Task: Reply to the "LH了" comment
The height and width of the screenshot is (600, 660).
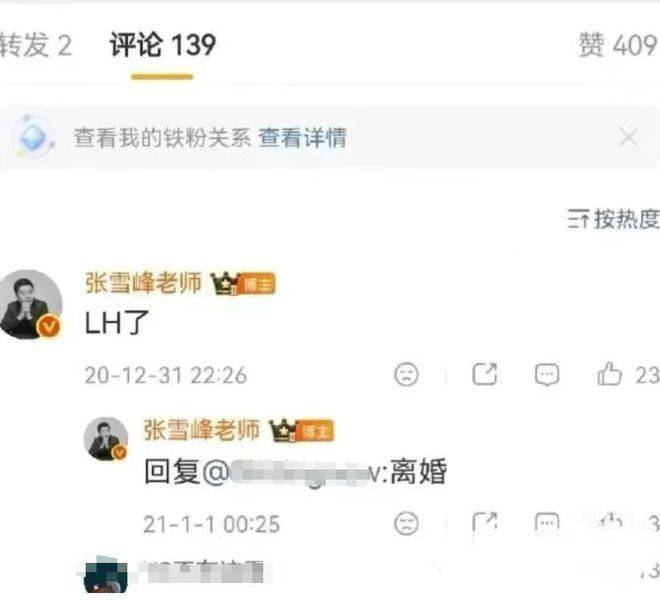Action: point(547,375)
